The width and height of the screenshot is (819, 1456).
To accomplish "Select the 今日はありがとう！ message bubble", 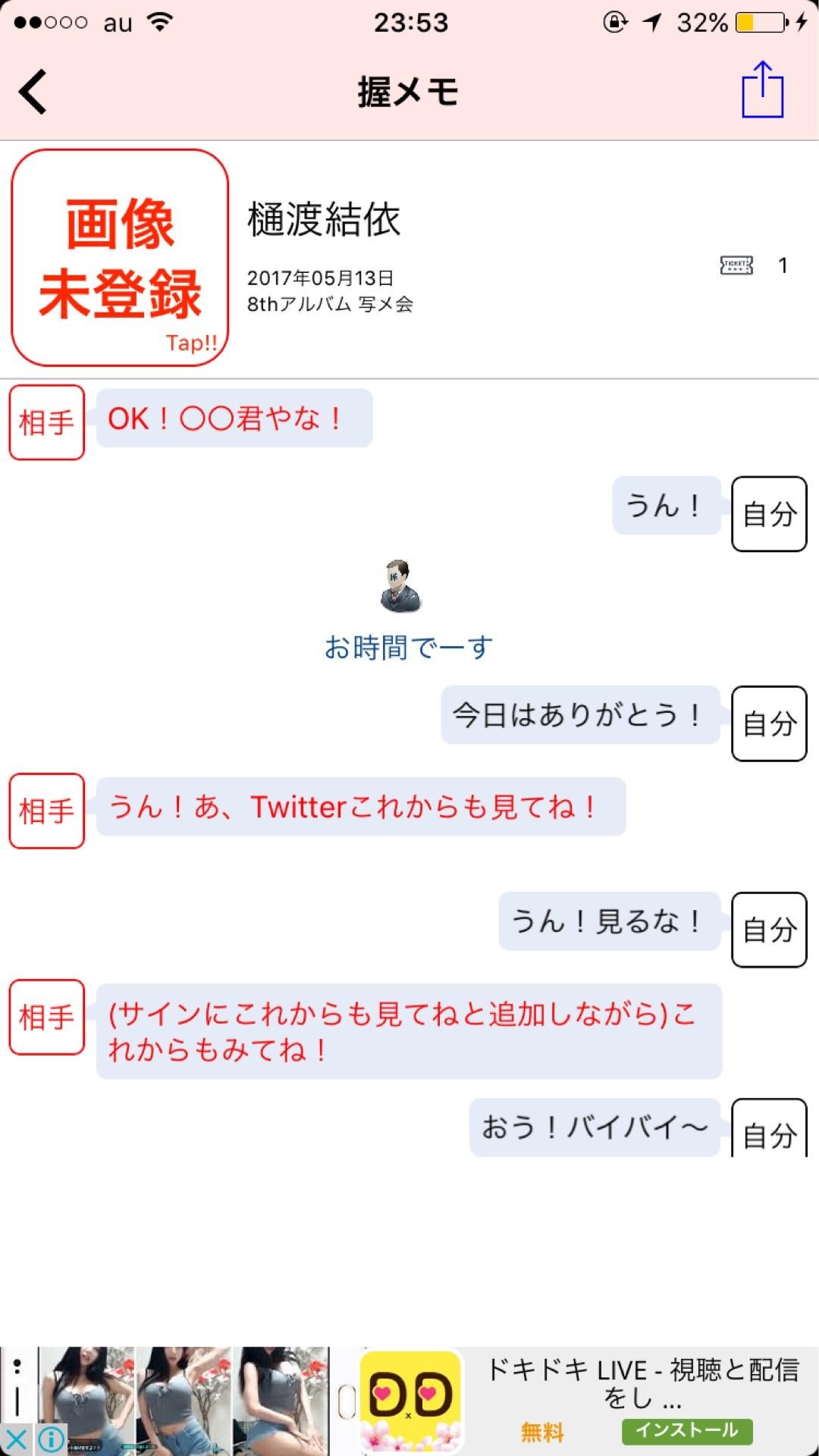I will (x=579, y=713).
